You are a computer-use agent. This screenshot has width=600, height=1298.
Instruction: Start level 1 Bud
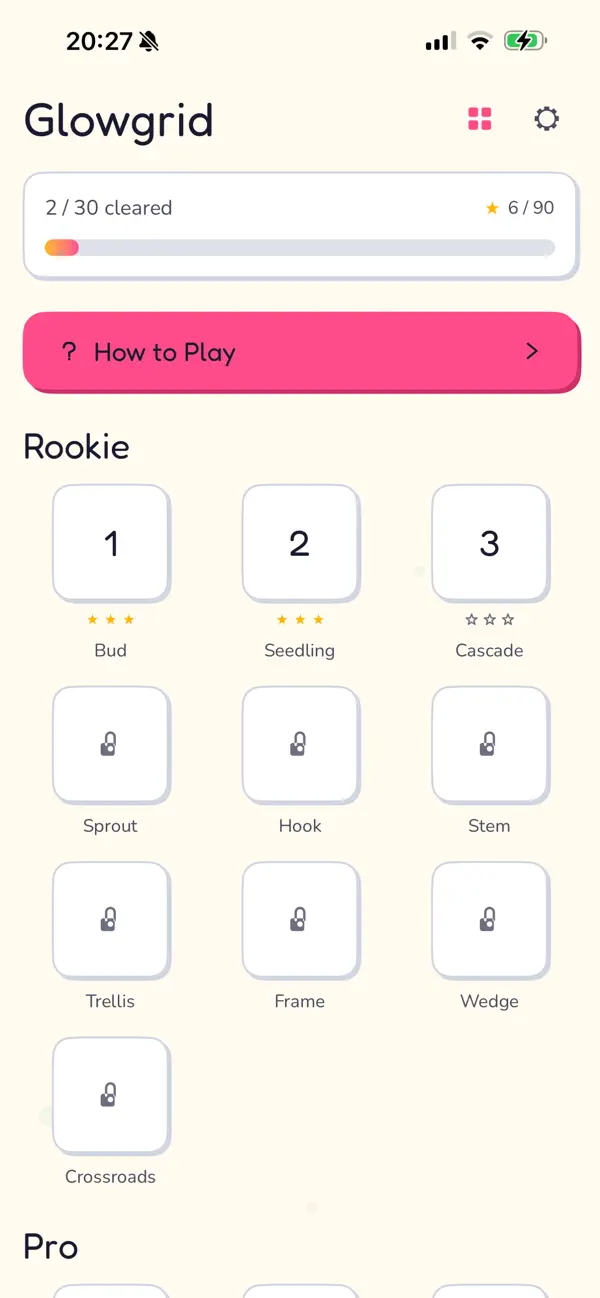pyautogui.click(x=111, y=543)
